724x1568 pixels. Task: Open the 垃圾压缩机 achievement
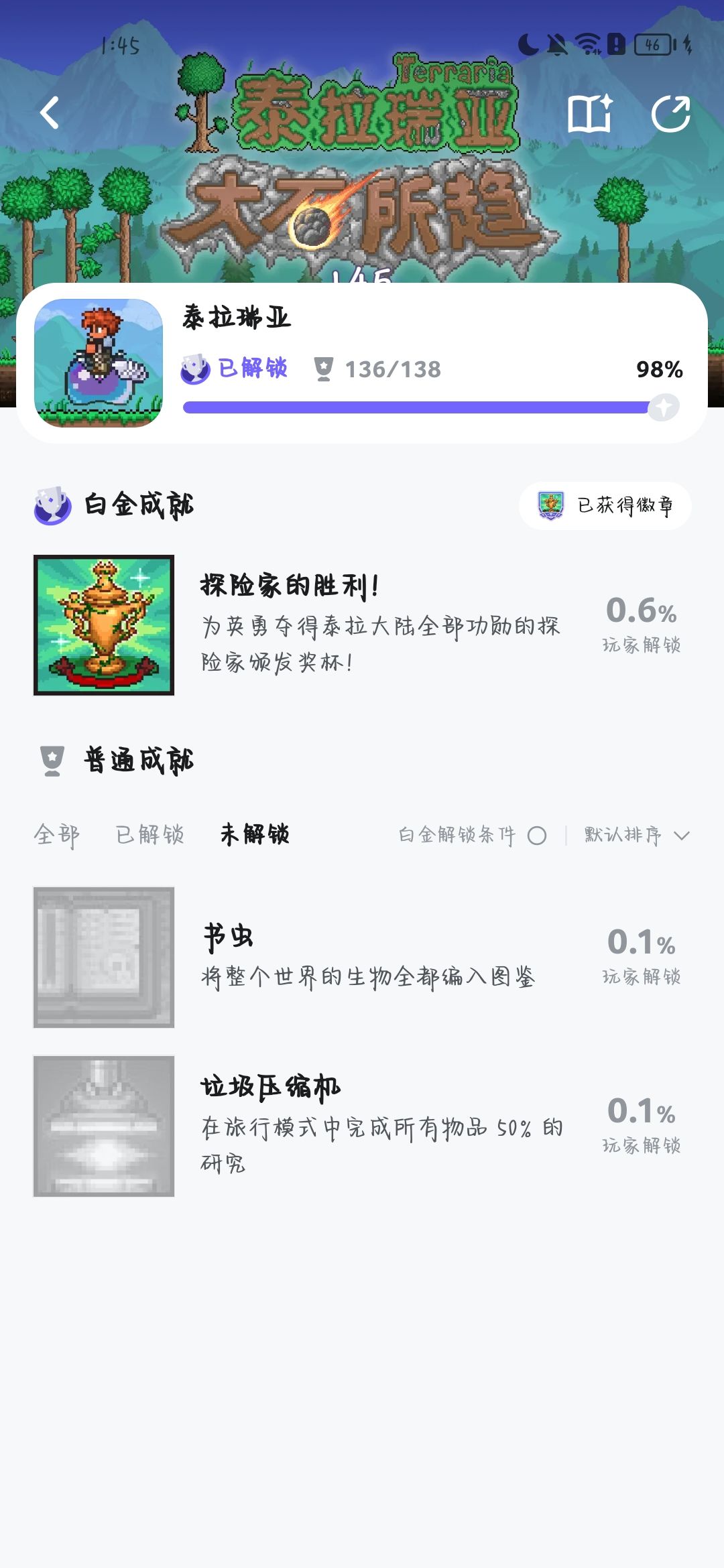click(x=362, y=1126)
